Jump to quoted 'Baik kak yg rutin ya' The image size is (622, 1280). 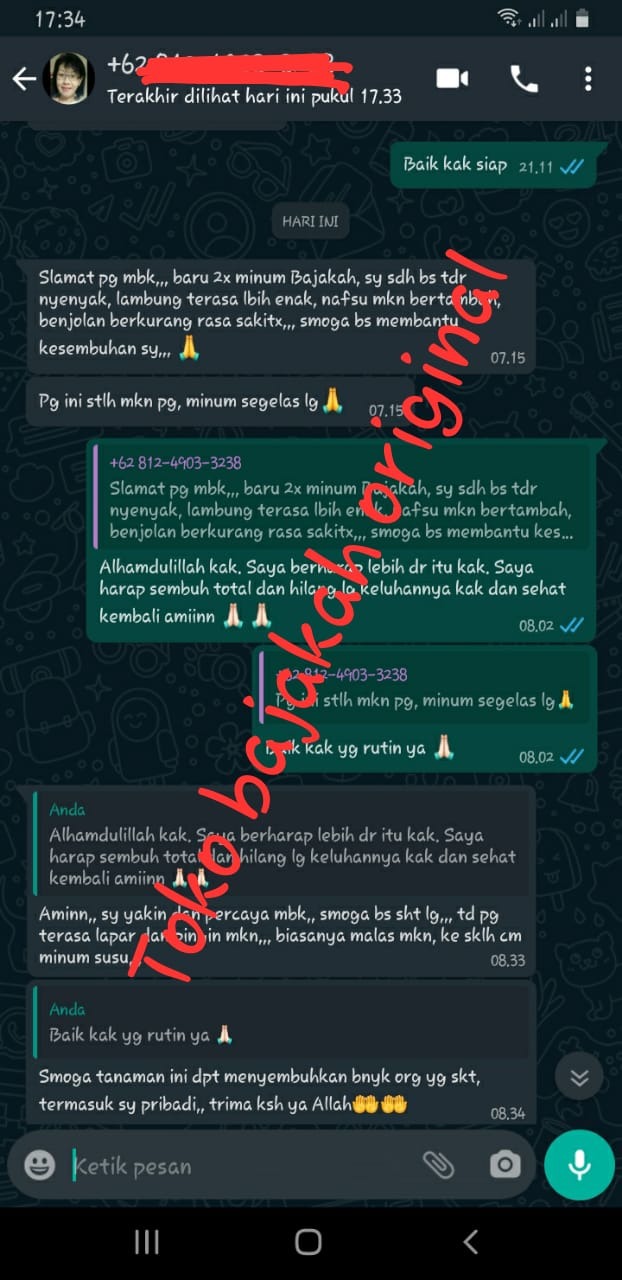pos(280,1022)
